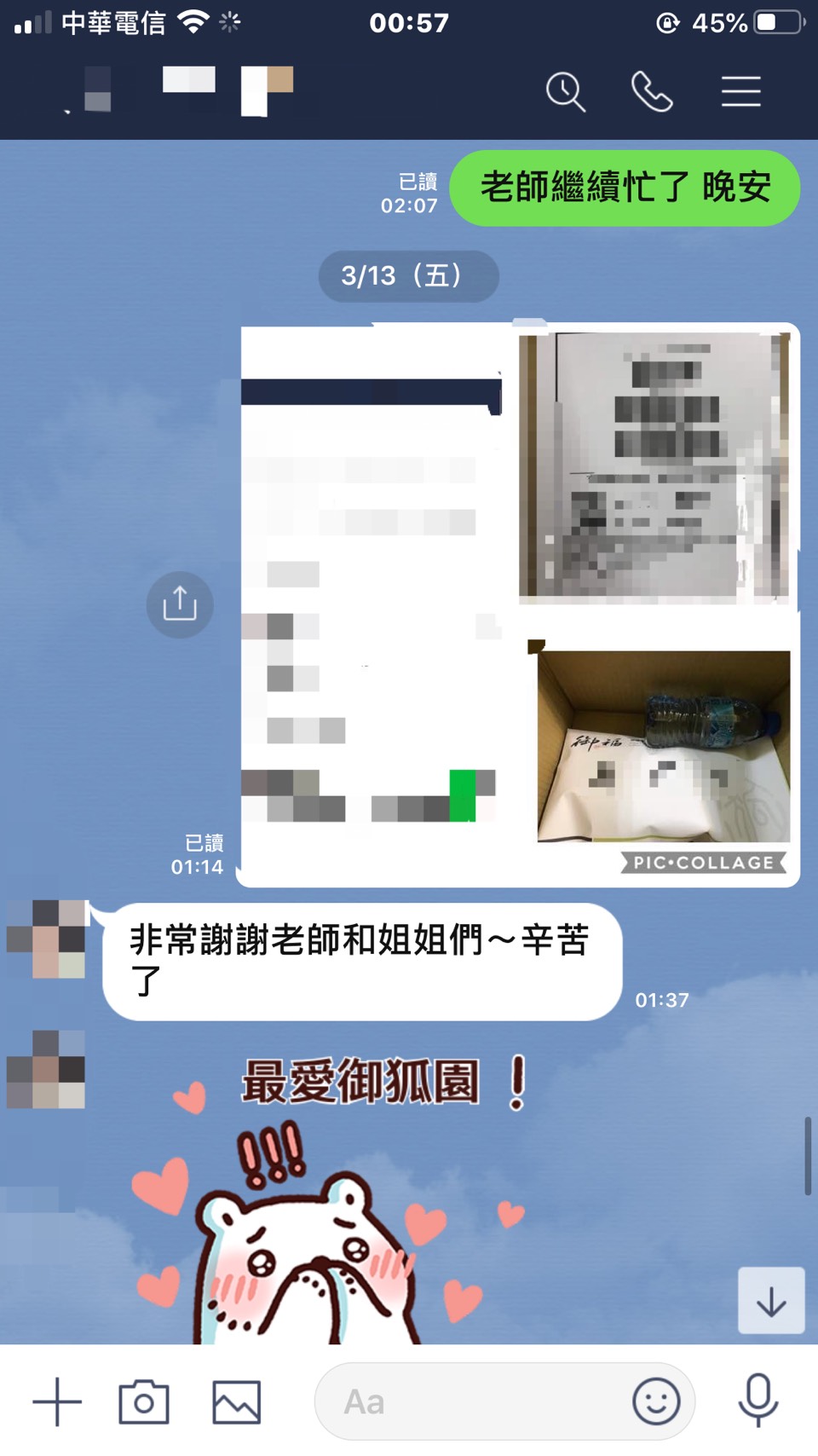Pick a photo from gallery
Screen dimensions: 818x1456
click(236, 1401)
